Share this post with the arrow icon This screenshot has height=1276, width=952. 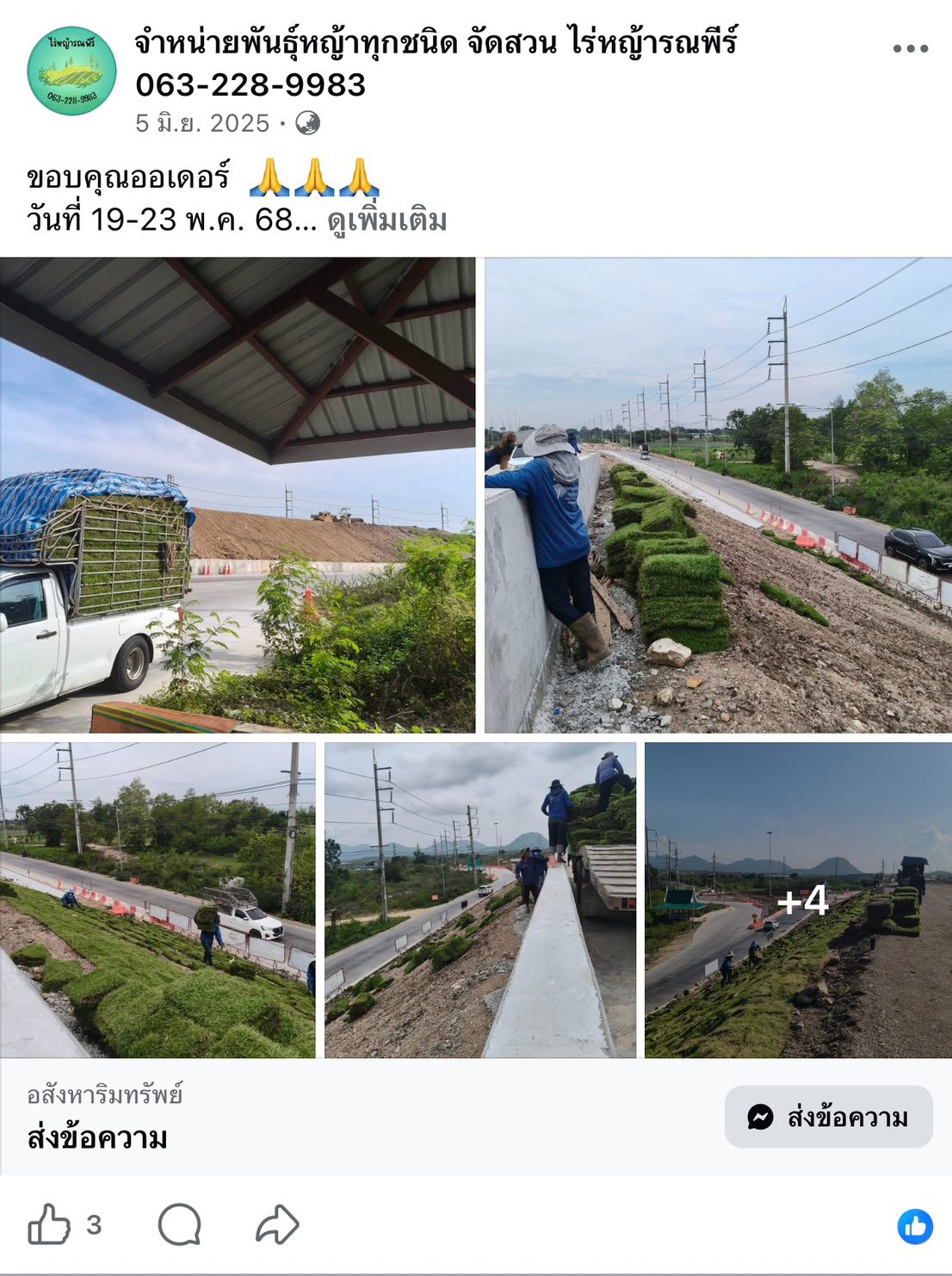pos(277,1223)
